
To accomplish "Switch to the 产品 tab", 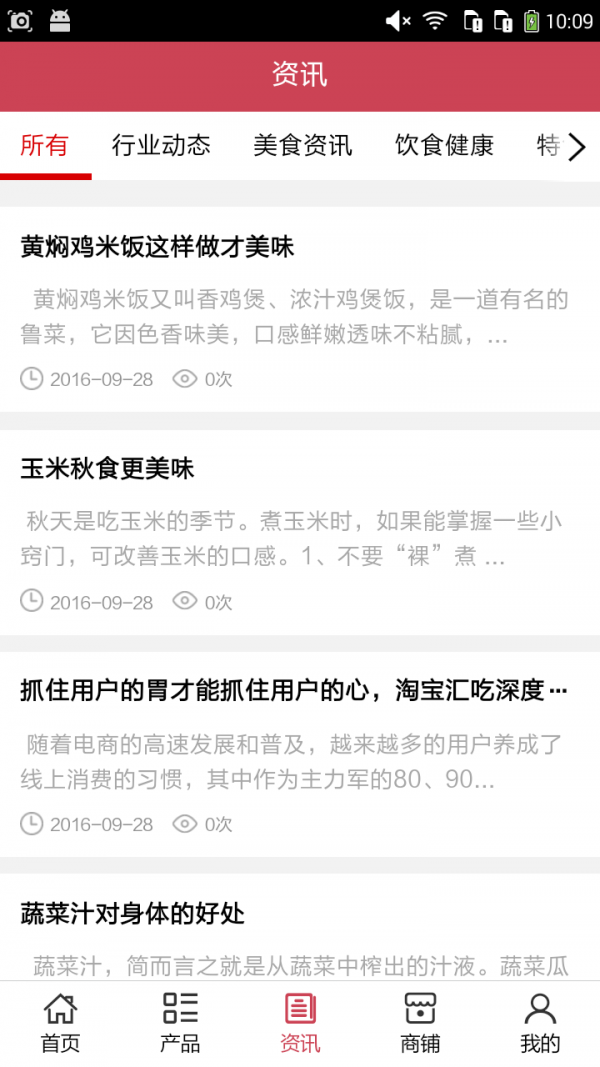I will [x=180, y=1023].
